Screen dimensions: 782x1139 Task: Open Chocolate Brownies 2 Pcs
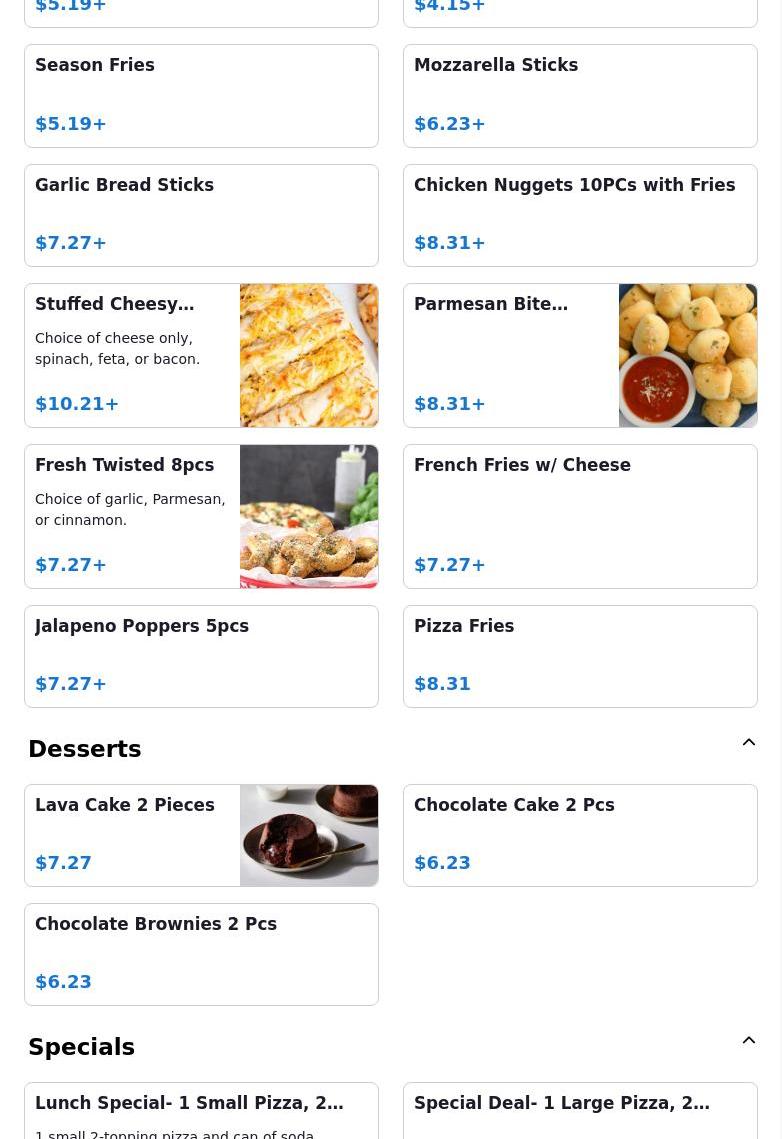(201, 954)
